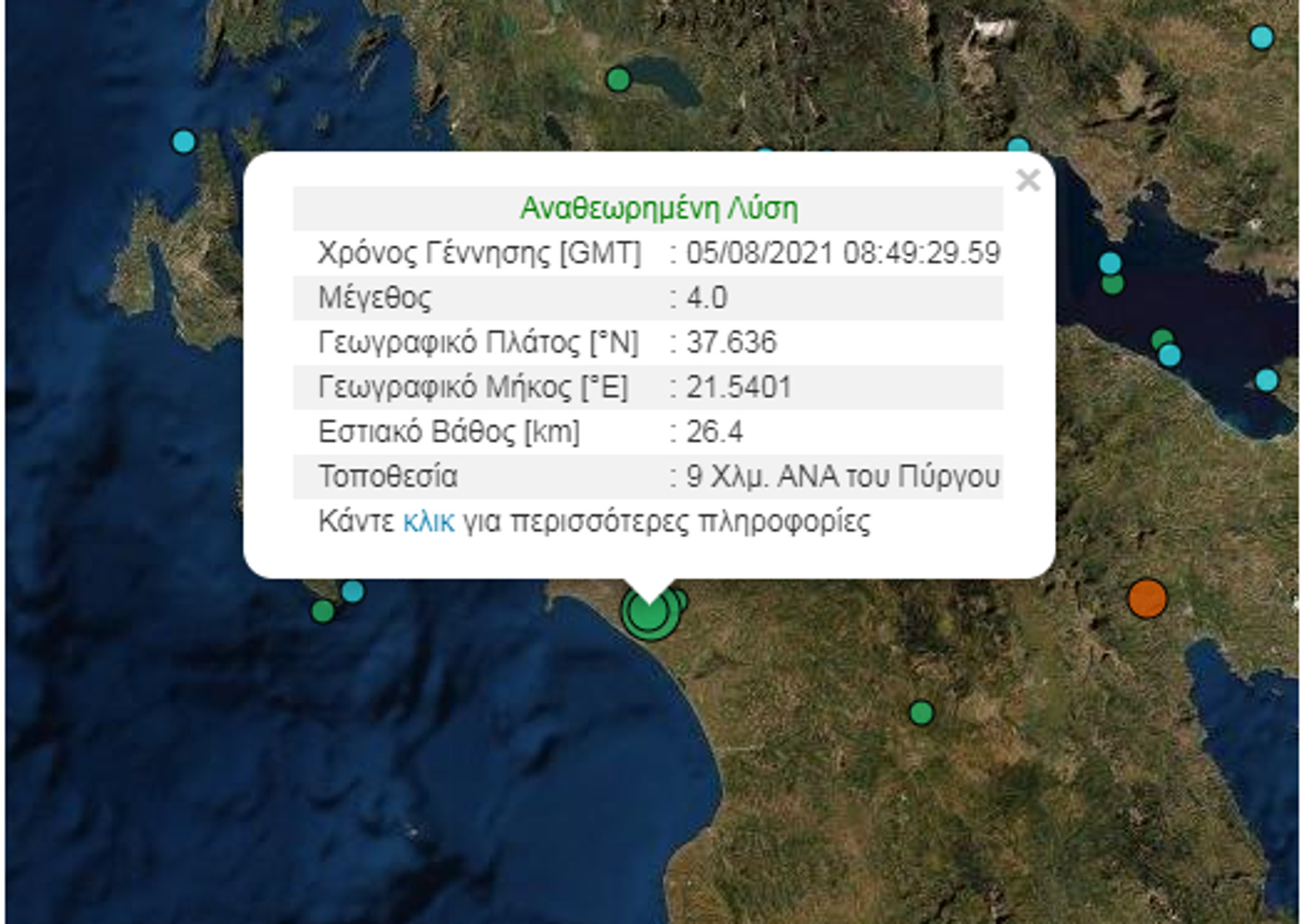Select the green marker beside the lake
The image size is (1304, 924).
[x=618, y=78]
